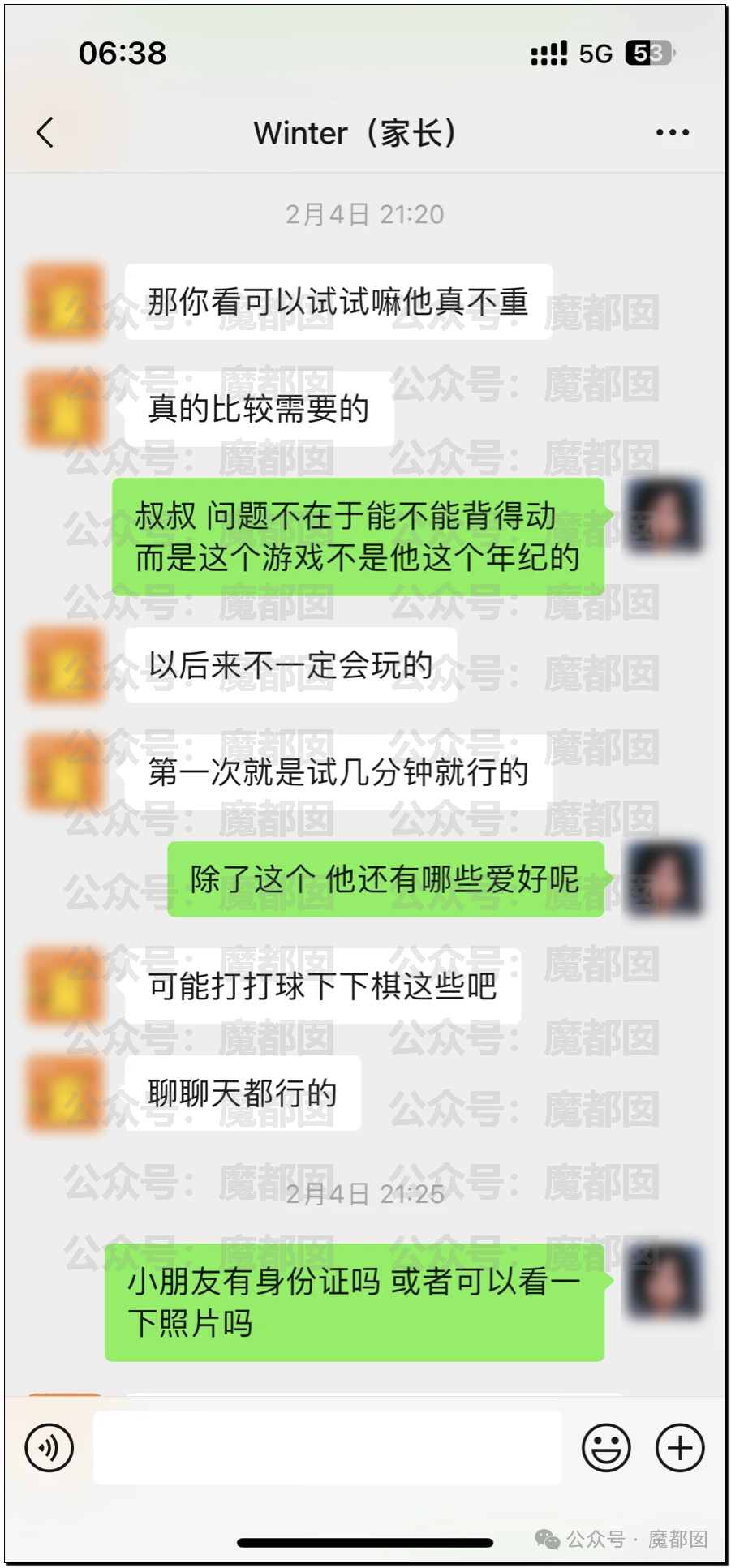Tap the message text field
The width and height of the screenshot is (731, 1568).
(x=328, y=1448)
